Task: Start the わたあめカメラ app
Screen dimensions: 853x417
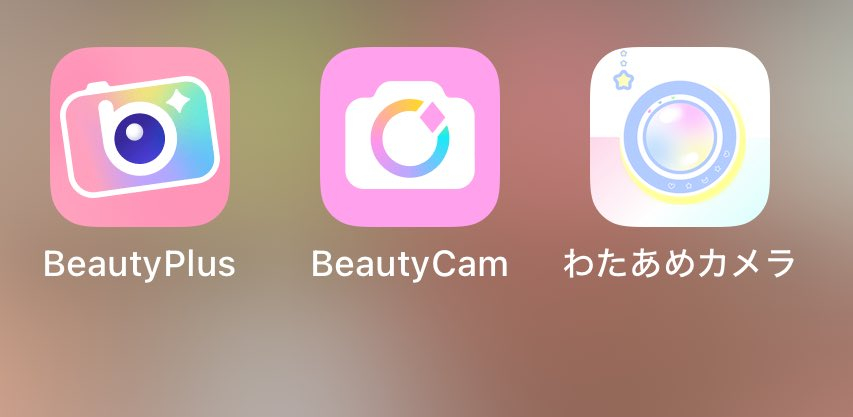Action: tap(679, 137)
